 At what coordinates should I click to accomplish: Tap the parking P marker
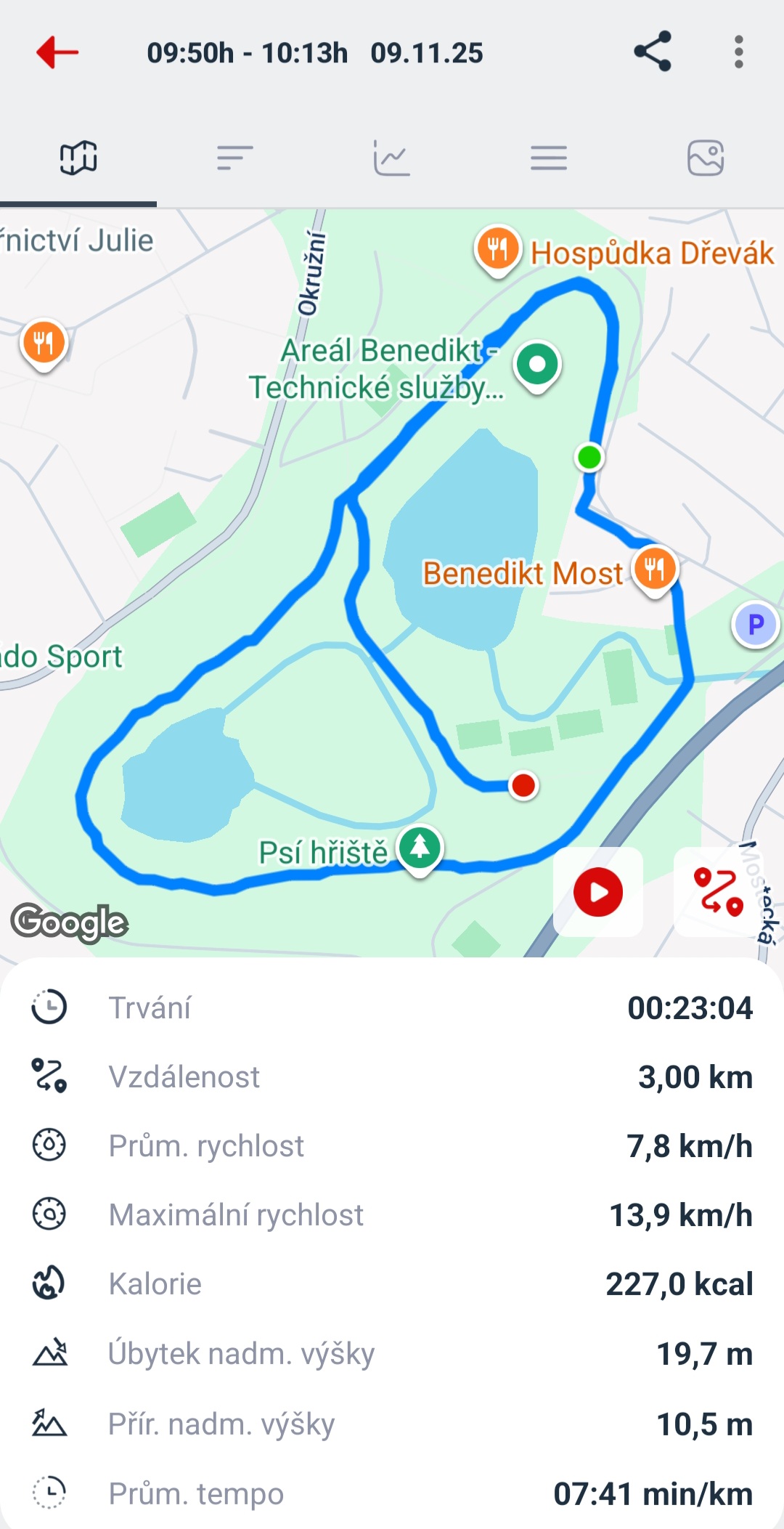point(756,625)
